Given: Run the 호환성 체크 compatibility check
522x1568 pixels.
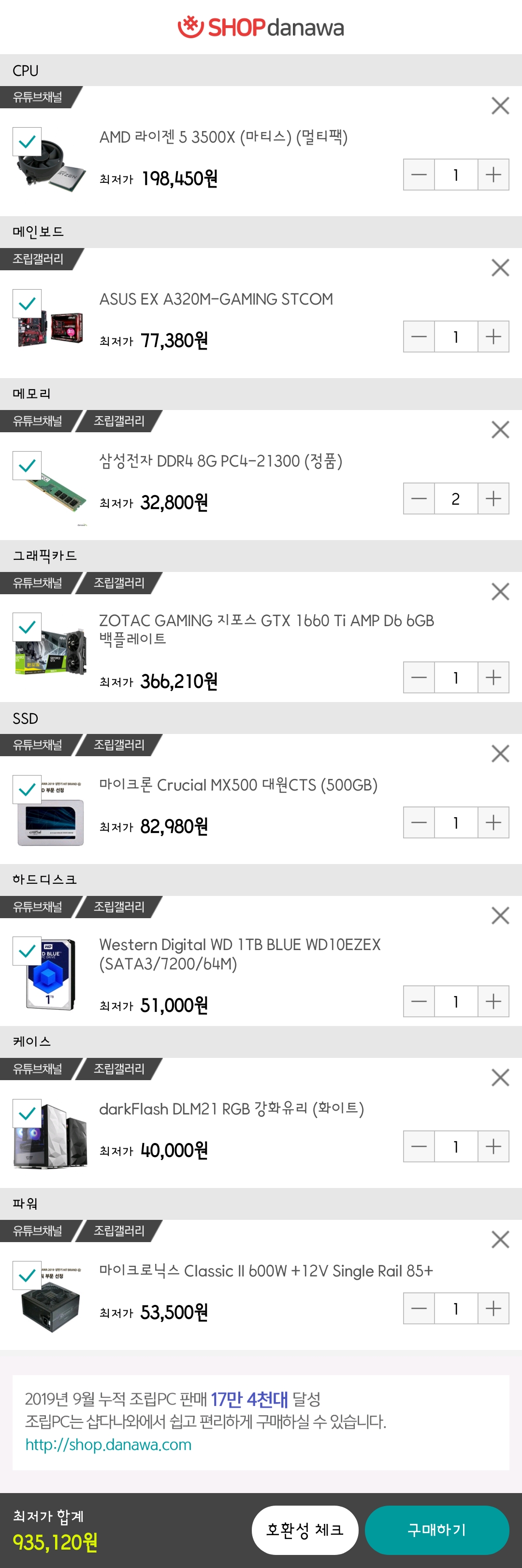Looking at the screenshot, I should click(305, 1530).
